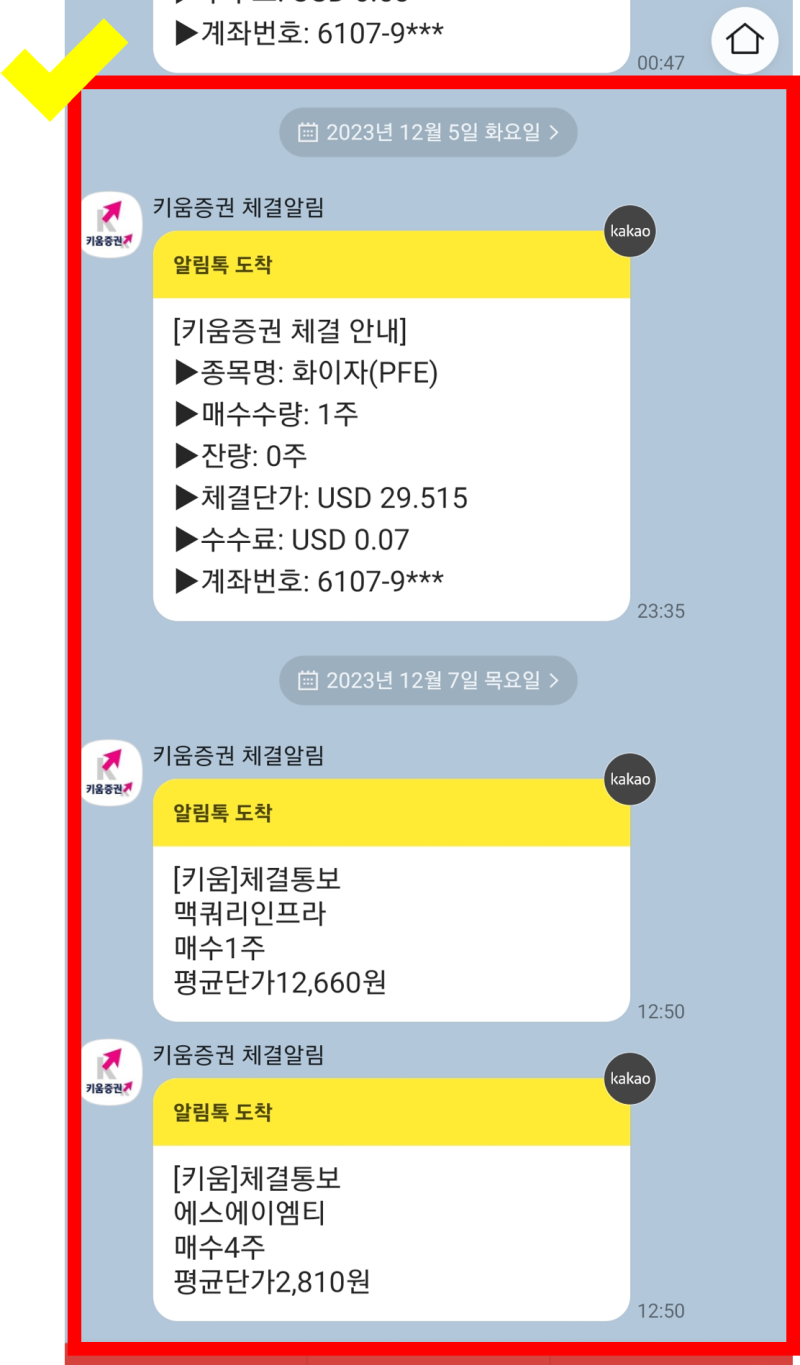Click the yellow 알림톡 도착 banner of the 에스에이엠티 alert
The image size is (800, 1365).
coord(390,1113)
